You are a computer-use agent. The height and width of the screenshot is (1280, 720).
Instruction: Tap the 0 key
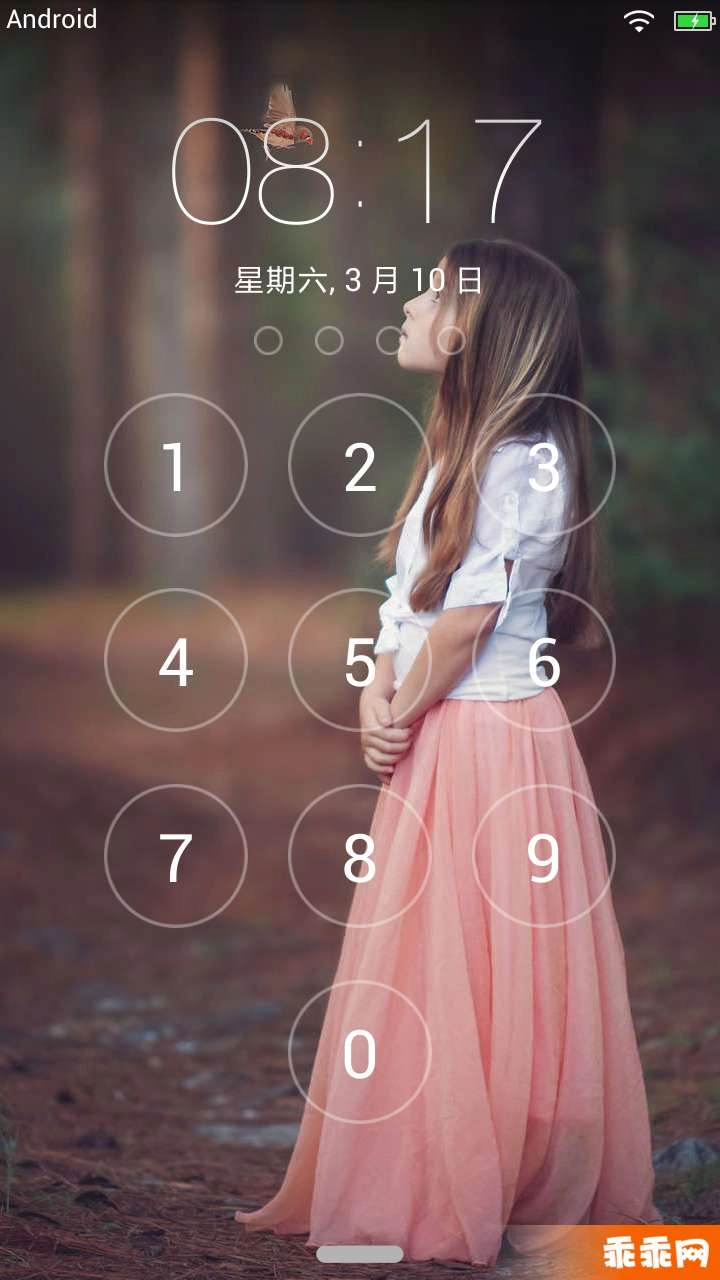pyautogui.click(x=360, y=1052)
